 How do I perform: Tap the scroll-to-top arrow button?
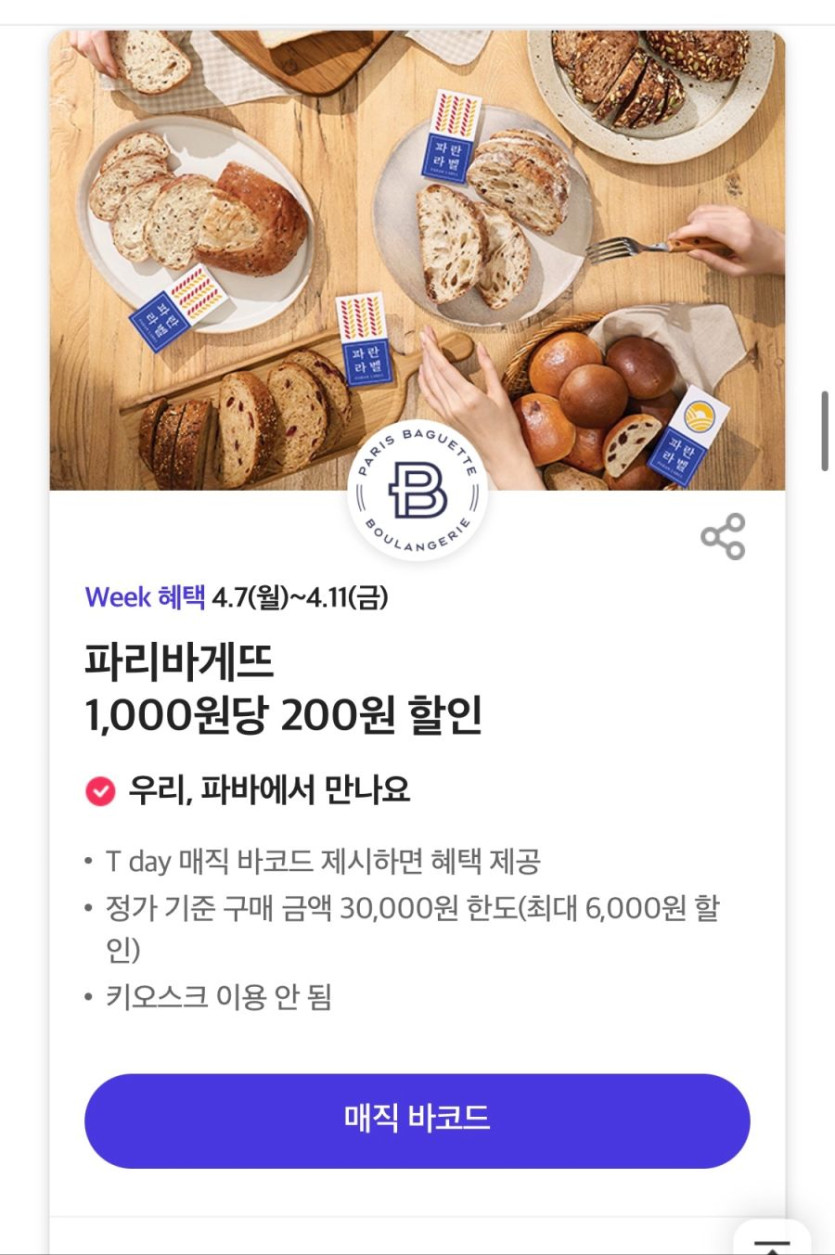point(771,1241)
